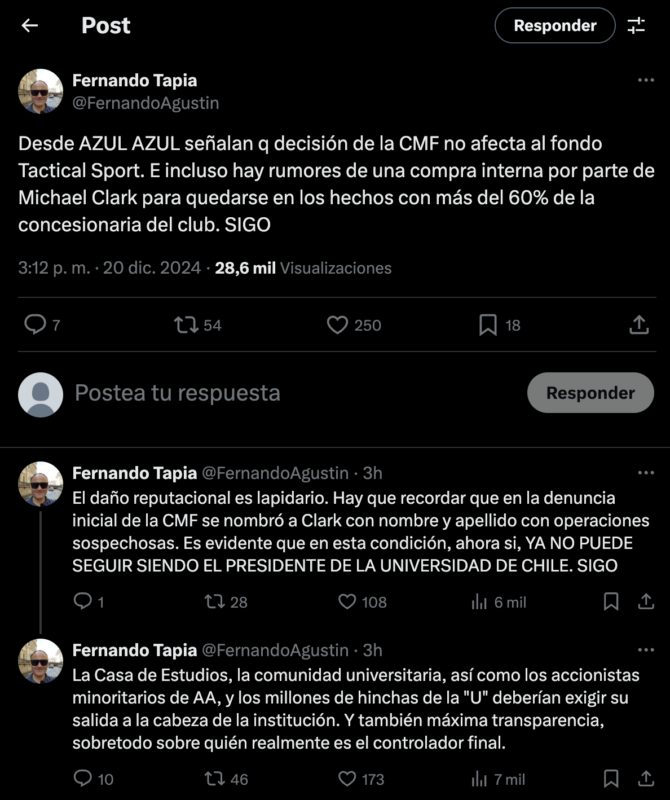Go back using the top arrow
This screenshot has height=800, width=670.
click(x=30, y=26)
